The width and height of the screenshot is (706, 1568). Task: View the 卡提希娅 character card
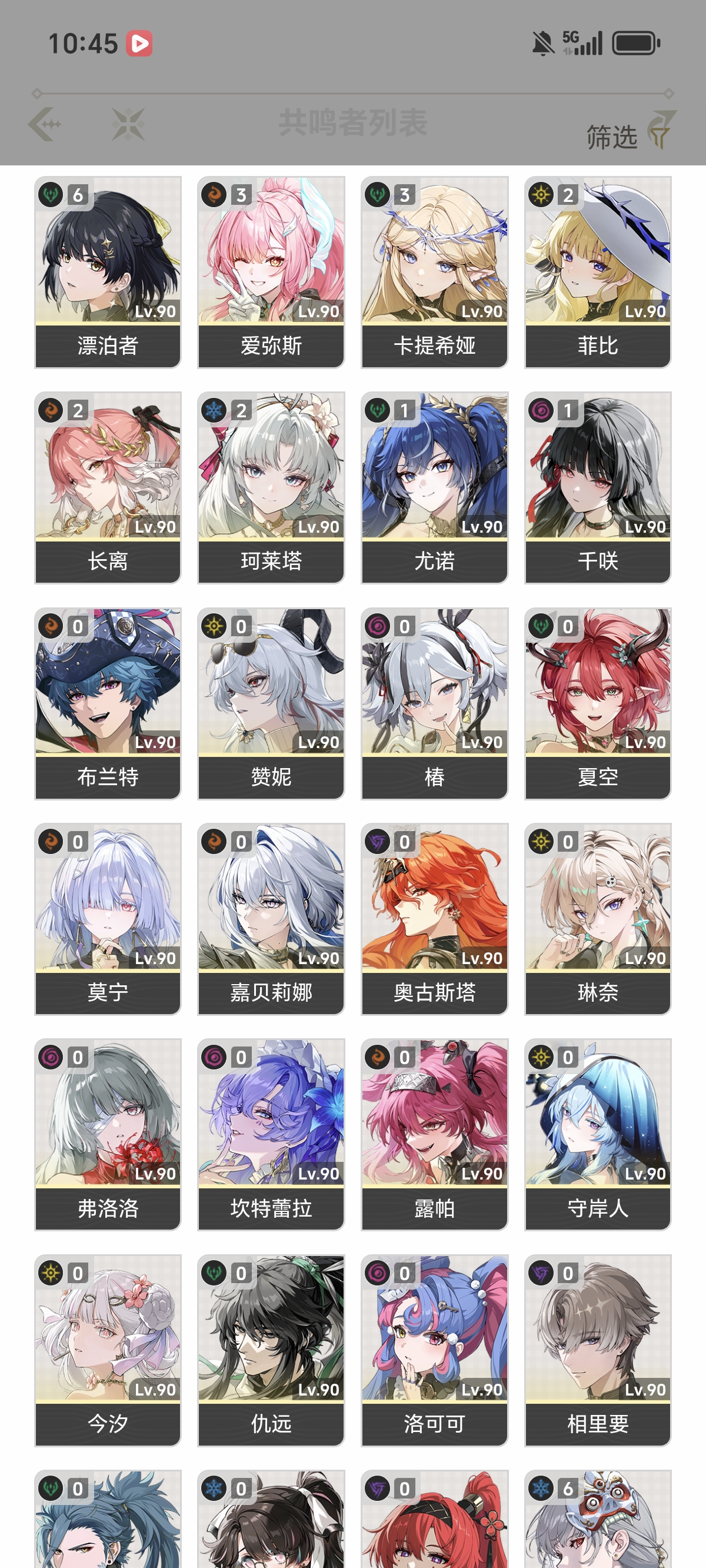tap(435, 272)
